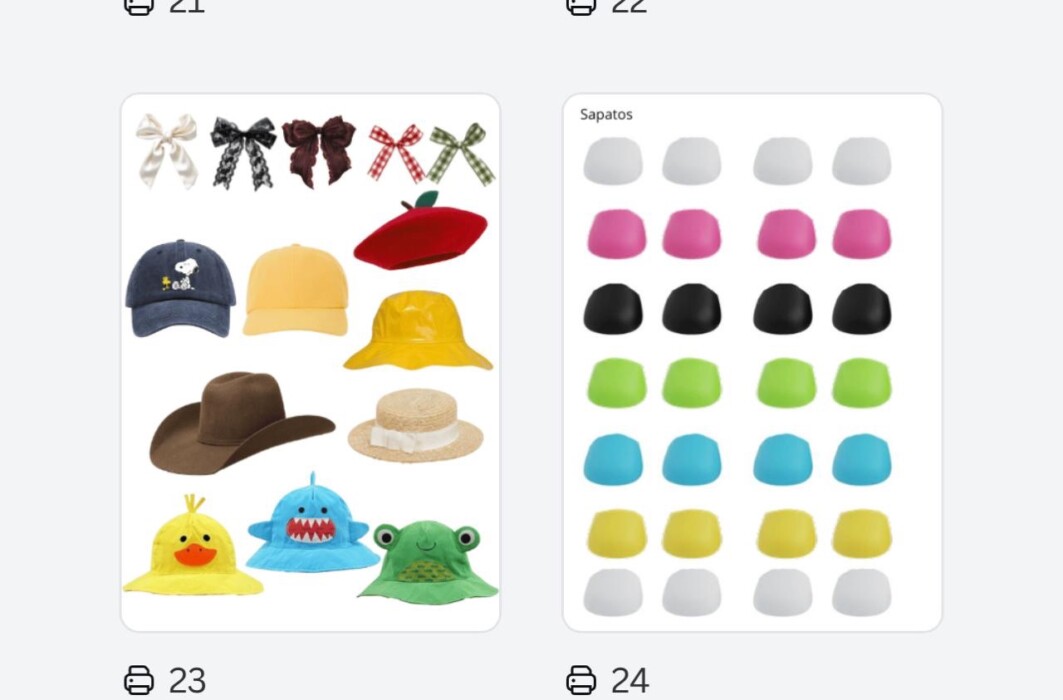Tap the printer icon for page 24
Image resolution: width=1063 pixels, height=700 pixels.
[581, 681]
